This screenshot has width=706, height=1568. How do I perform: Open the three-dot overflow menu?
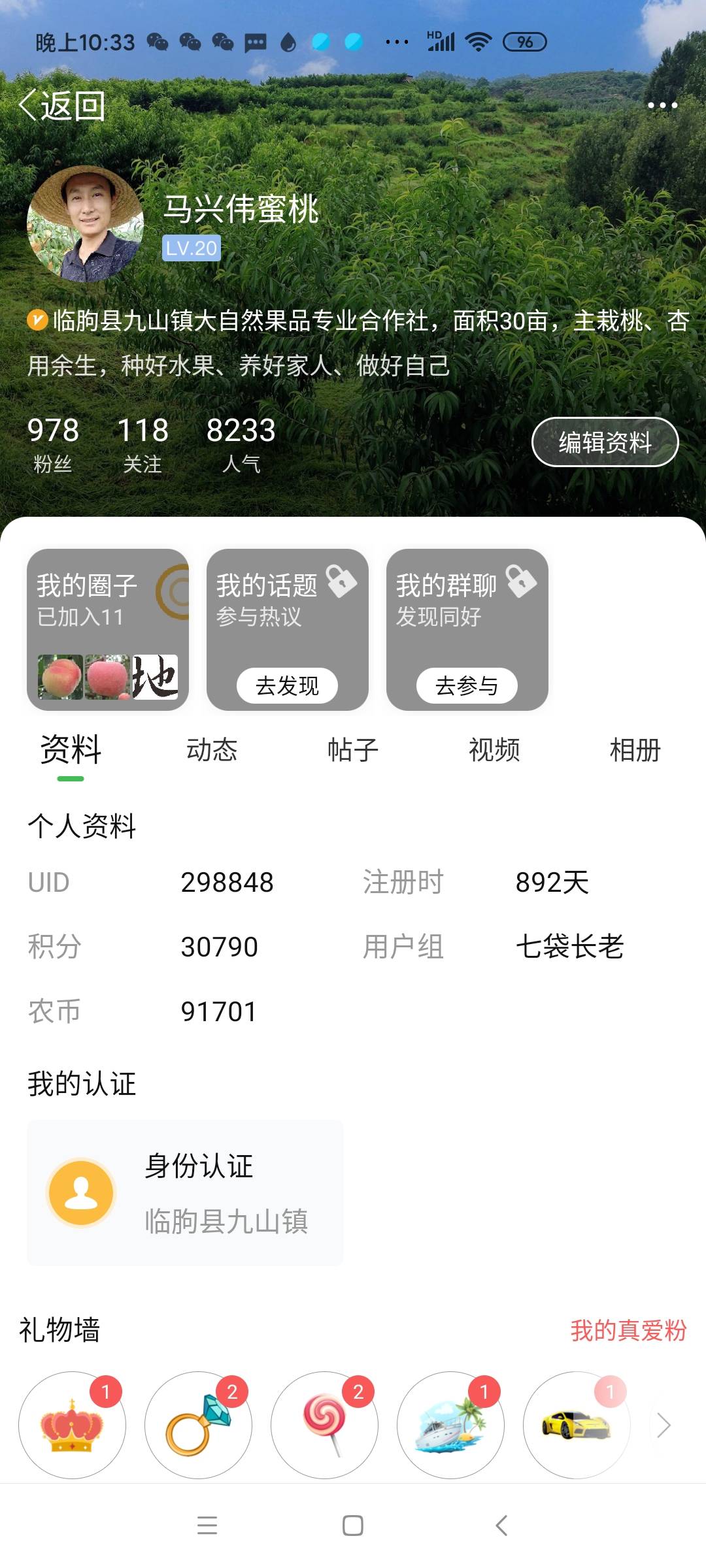point(662,105)
